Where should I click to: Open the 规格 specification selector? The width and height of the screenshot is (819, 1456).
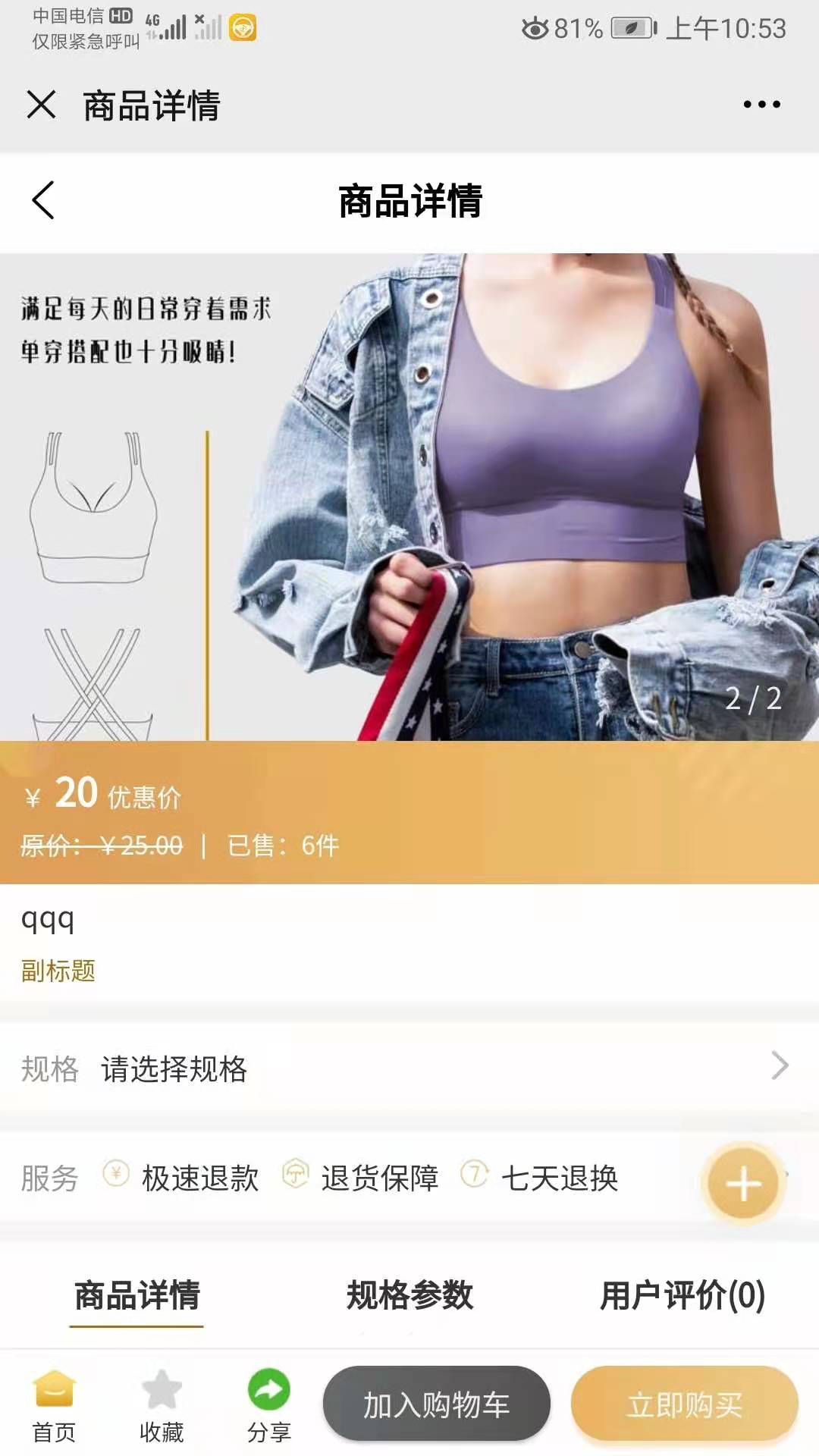click(x=409, y=1068)
